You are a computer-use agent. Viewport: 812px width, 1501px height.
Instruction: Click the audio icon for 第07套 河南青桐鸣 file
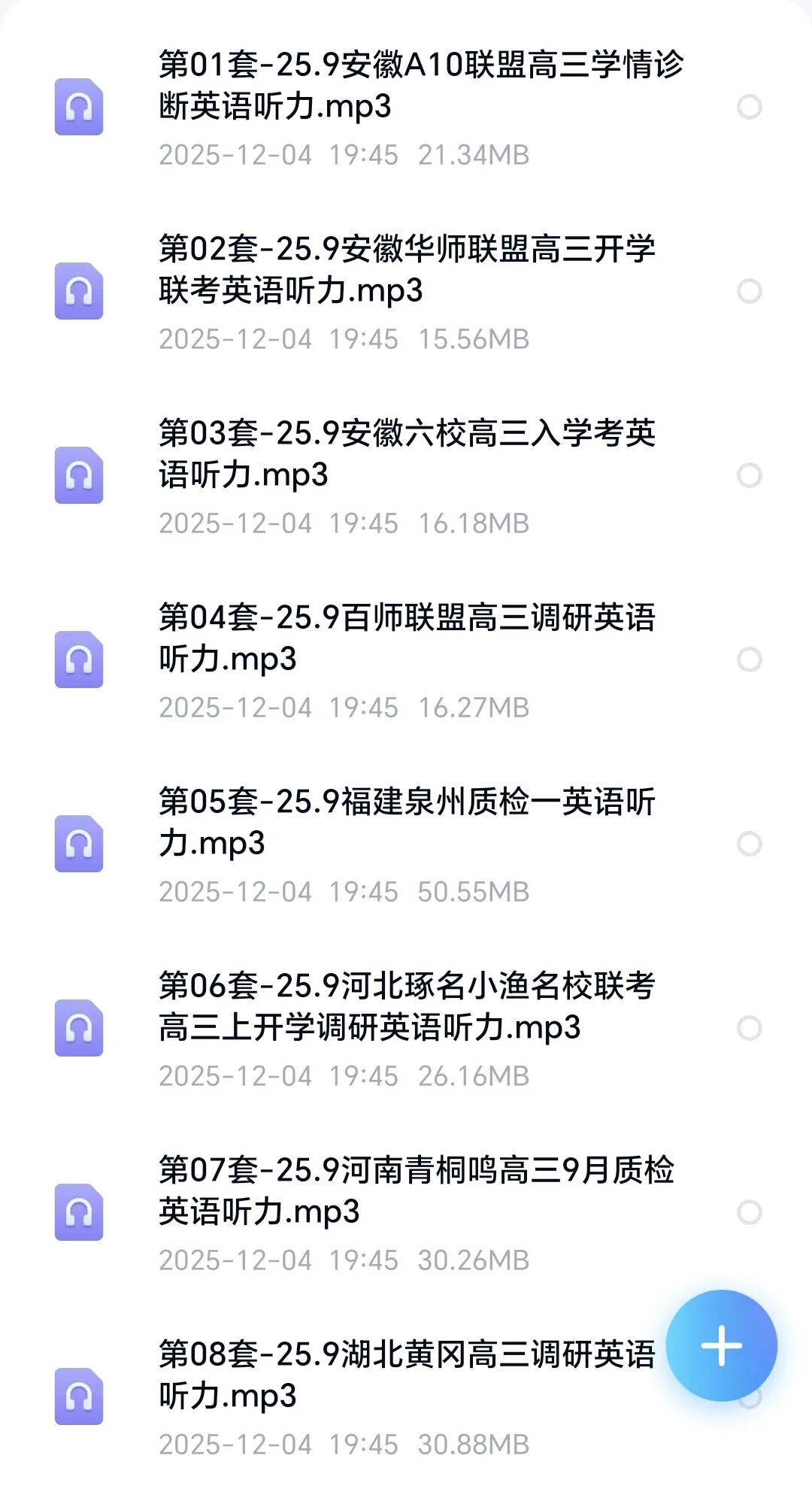[79, 1211]
